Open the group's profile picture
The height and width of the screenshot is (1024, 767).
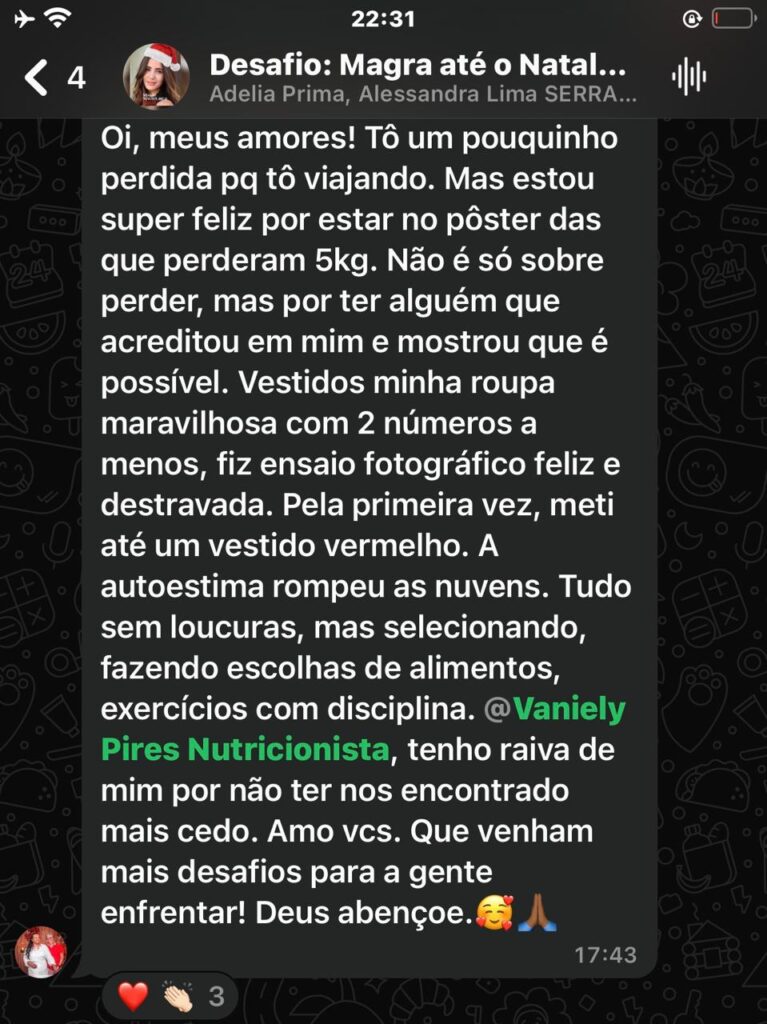(x=157, y=77)
